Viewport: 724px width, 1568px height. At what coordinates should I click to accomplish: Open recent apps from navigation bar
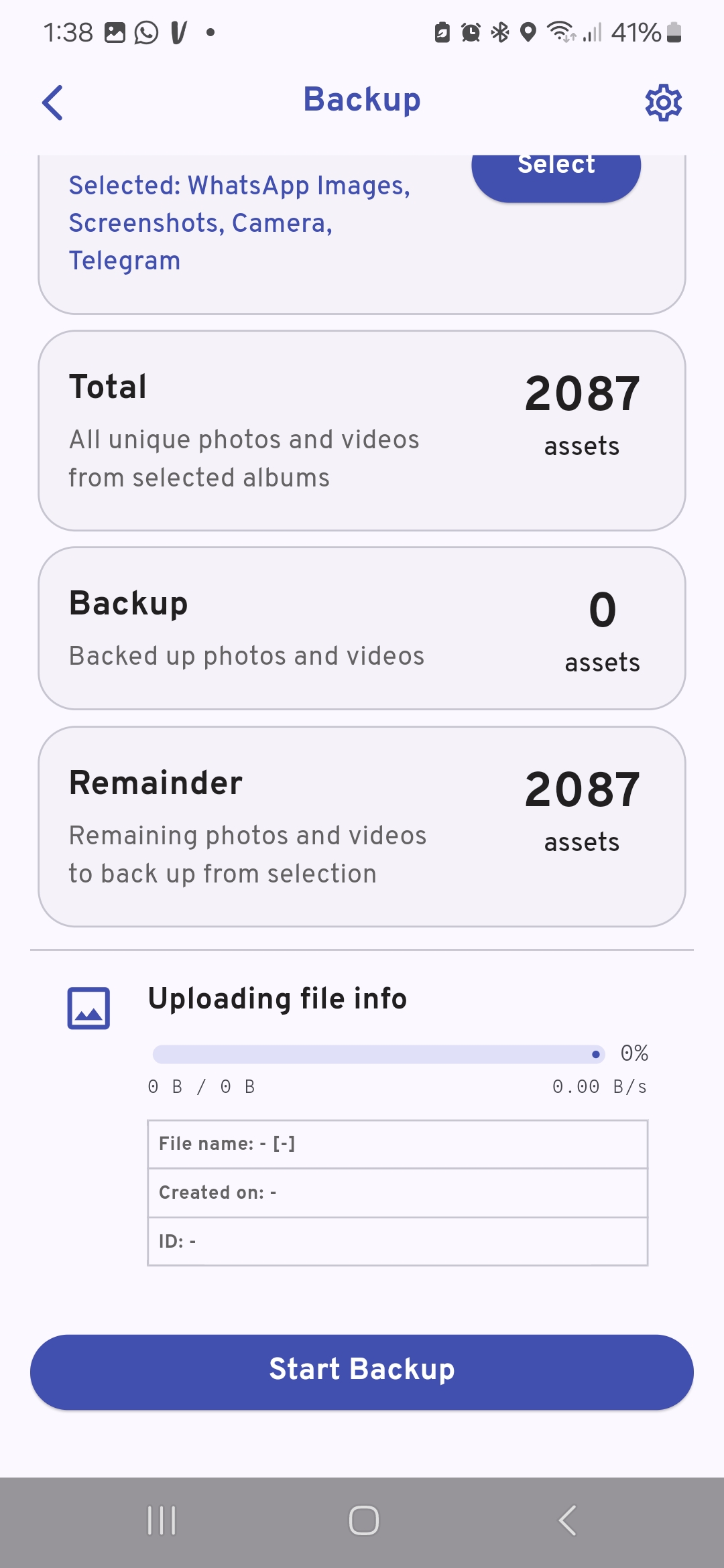tap(162, 1520)
